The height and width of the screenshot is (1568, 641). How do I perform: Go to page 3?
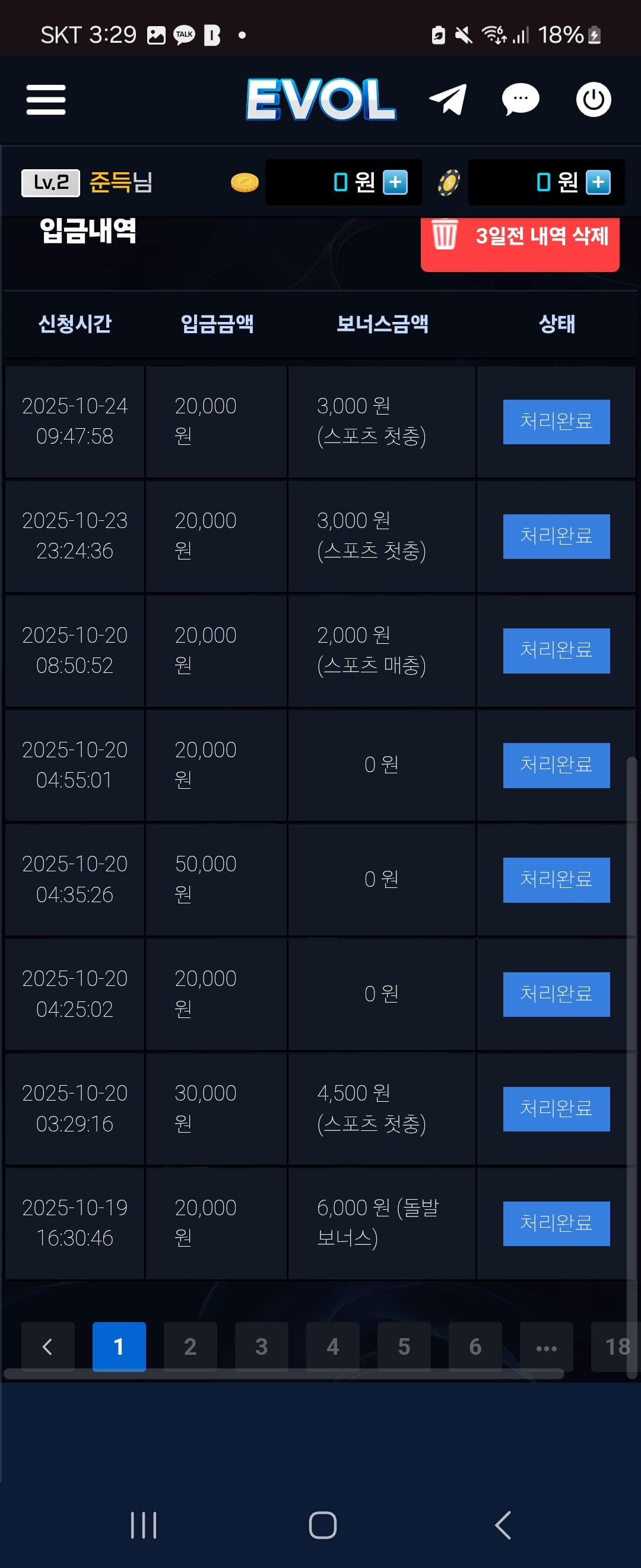[262, 1346]
